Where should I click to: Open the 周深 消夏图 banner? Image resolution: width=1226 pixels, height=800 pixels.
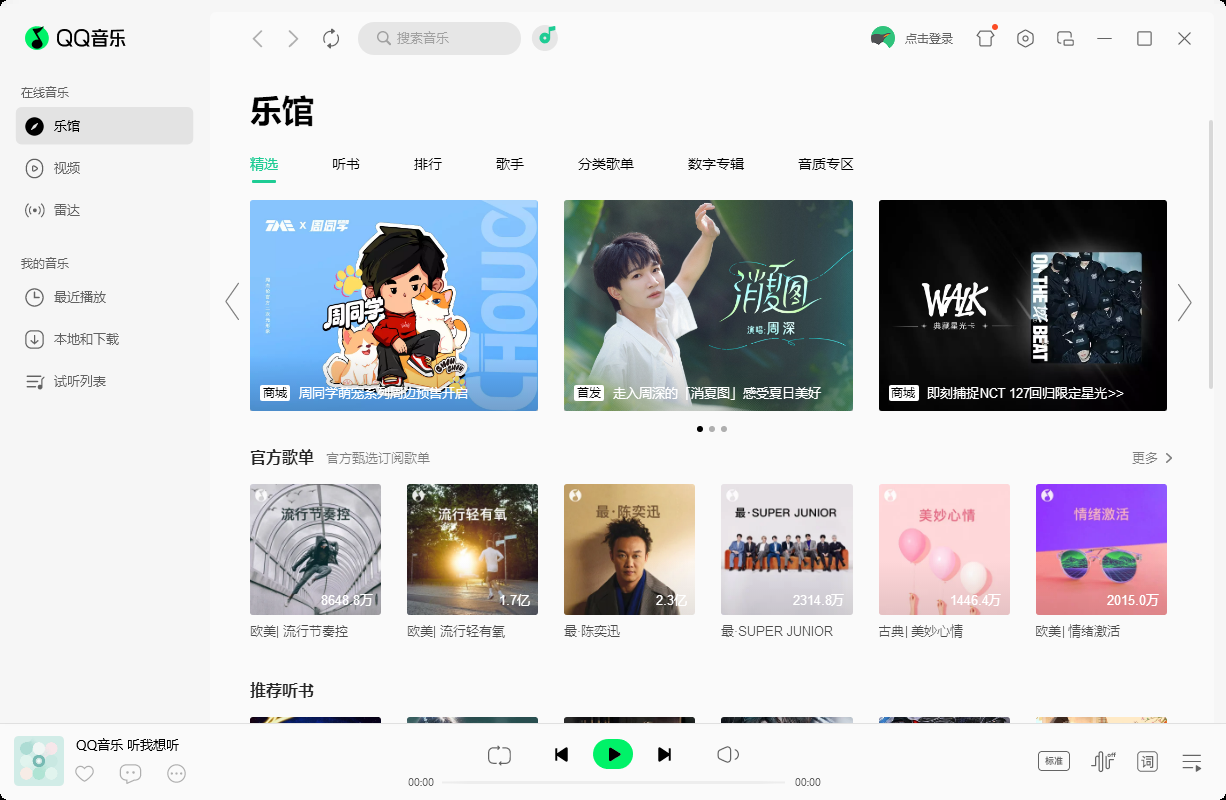tap(708, 305)
